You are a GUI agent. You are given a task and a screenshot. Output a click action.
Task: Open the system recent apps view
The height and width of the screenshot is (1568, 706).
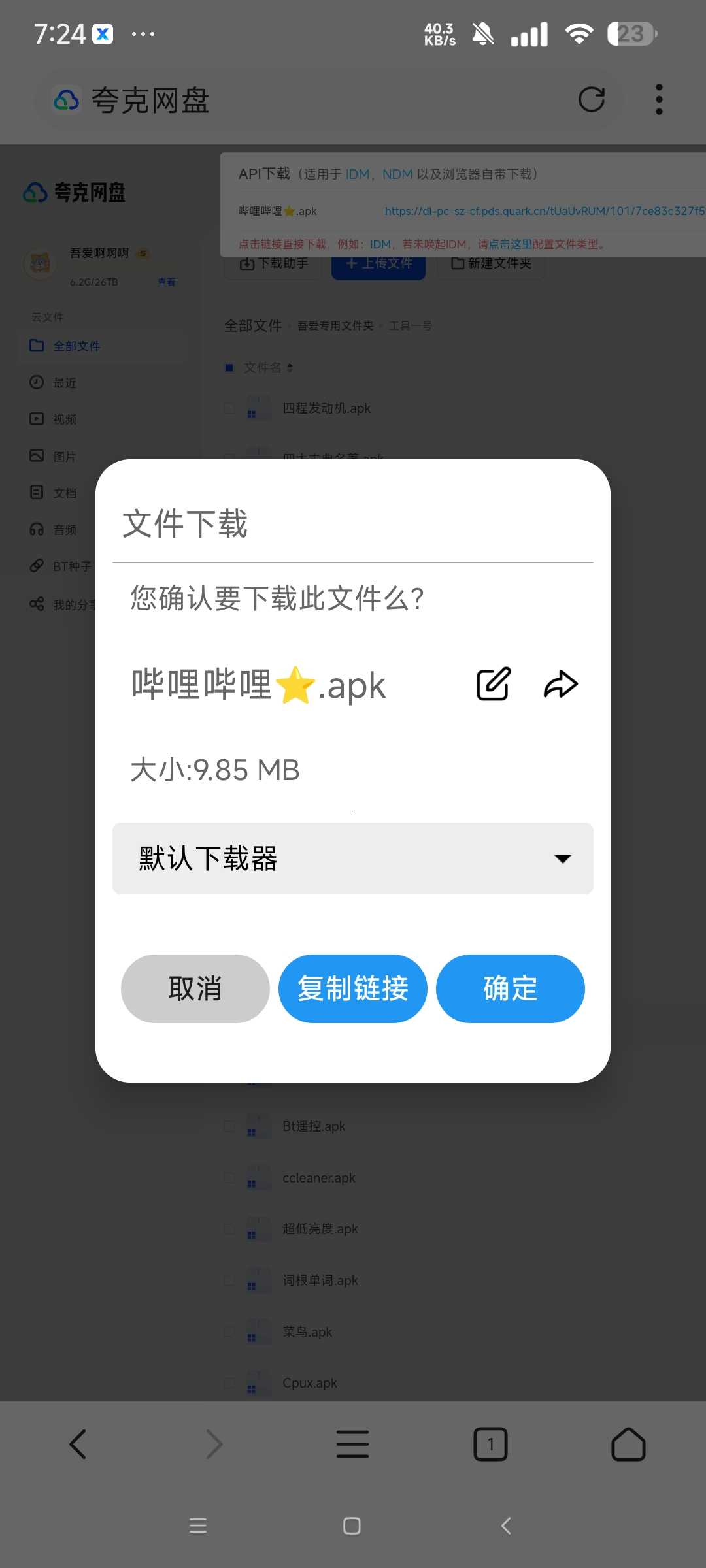coord(198,1526)
